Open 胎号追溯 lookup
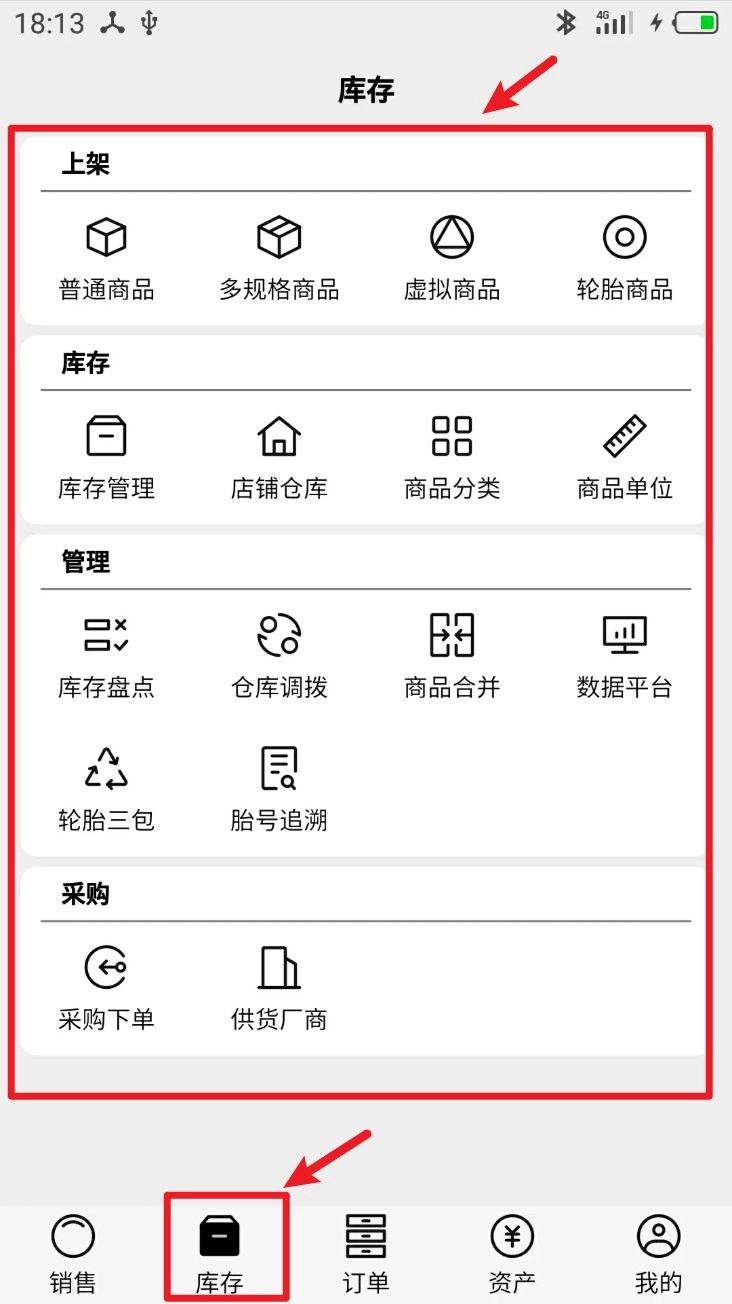Screen dimensions: 732x1304 point(279,788)
